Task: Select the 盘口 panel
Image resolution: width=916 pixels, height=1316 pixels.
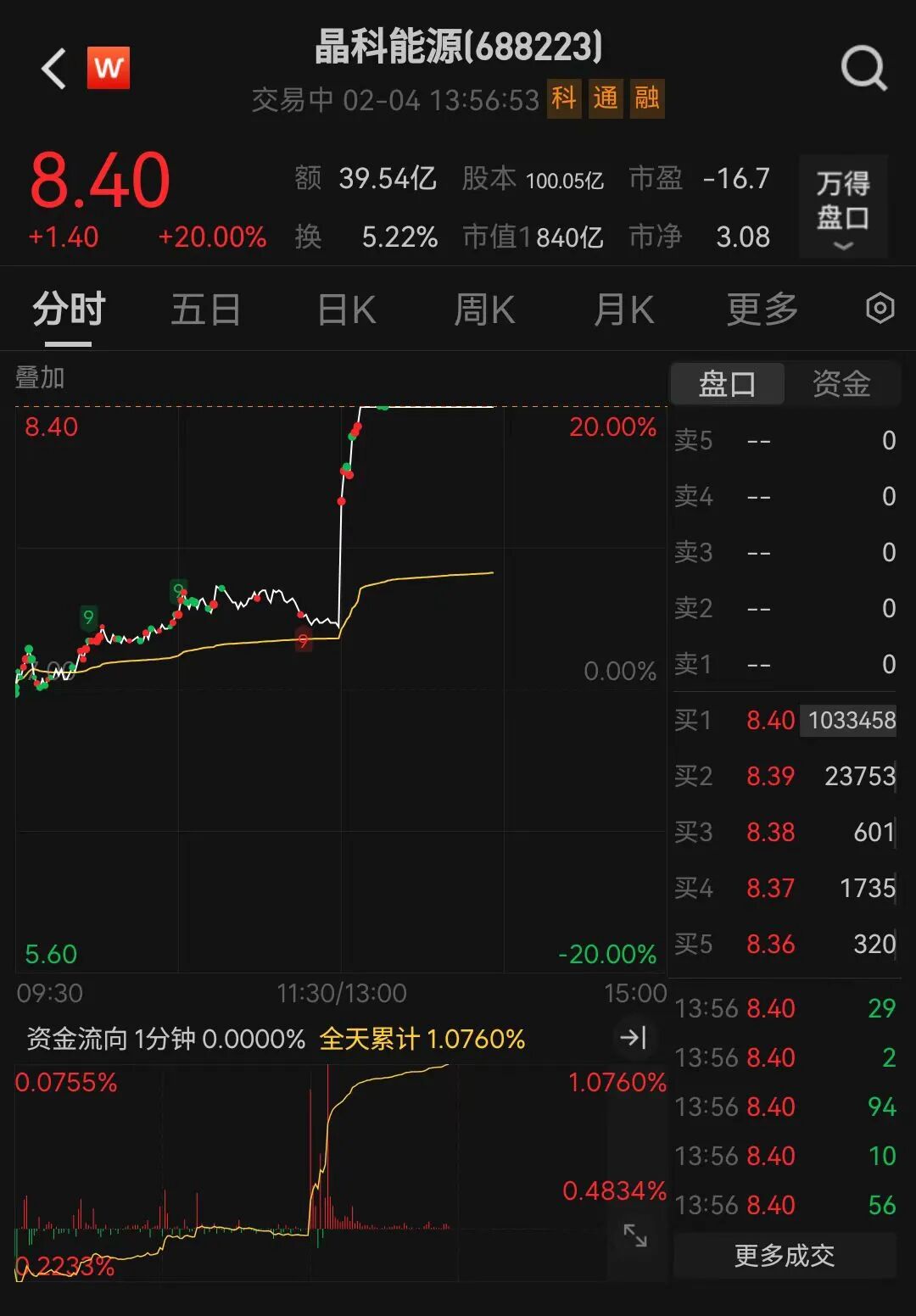Action: tap(727, 384)
